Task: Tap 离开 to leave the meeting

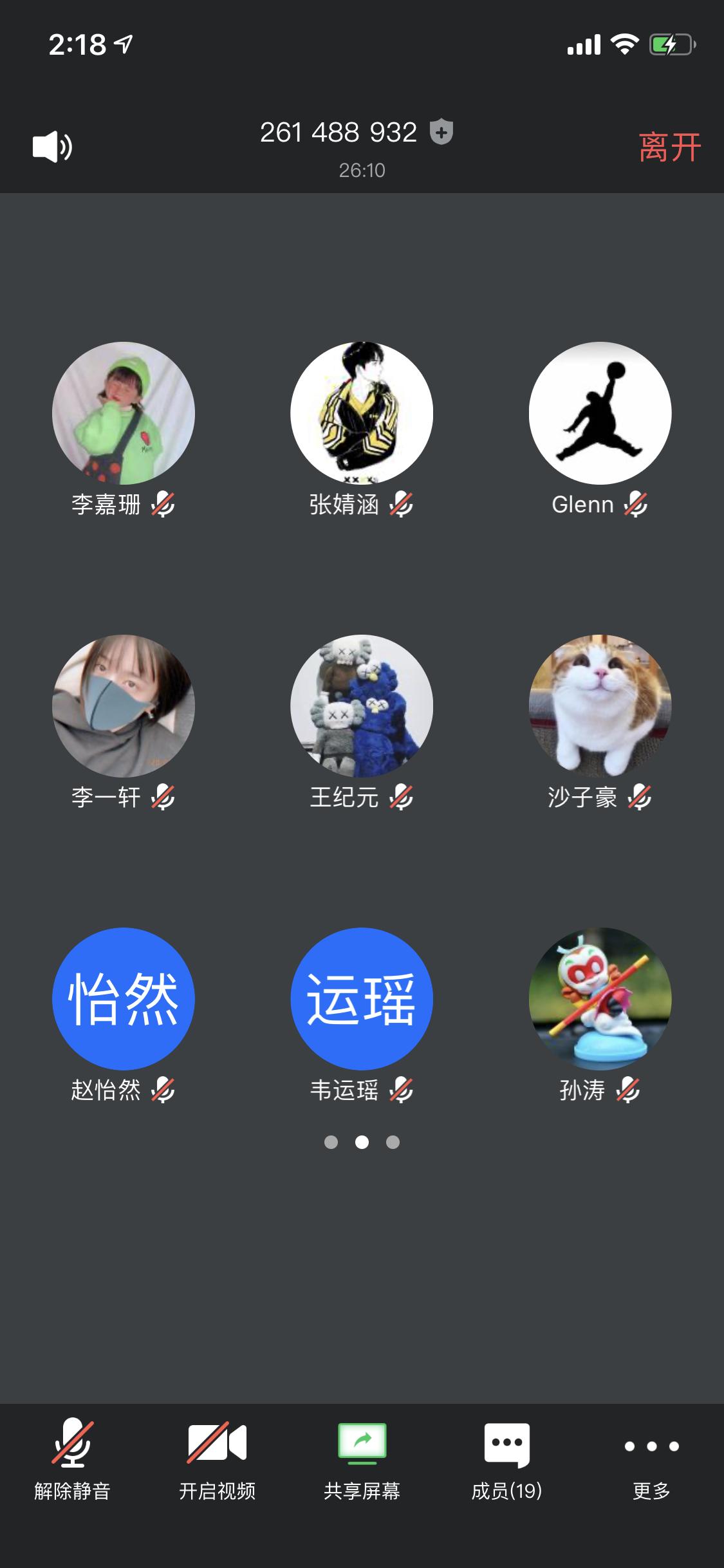Action: pos(669,147)
